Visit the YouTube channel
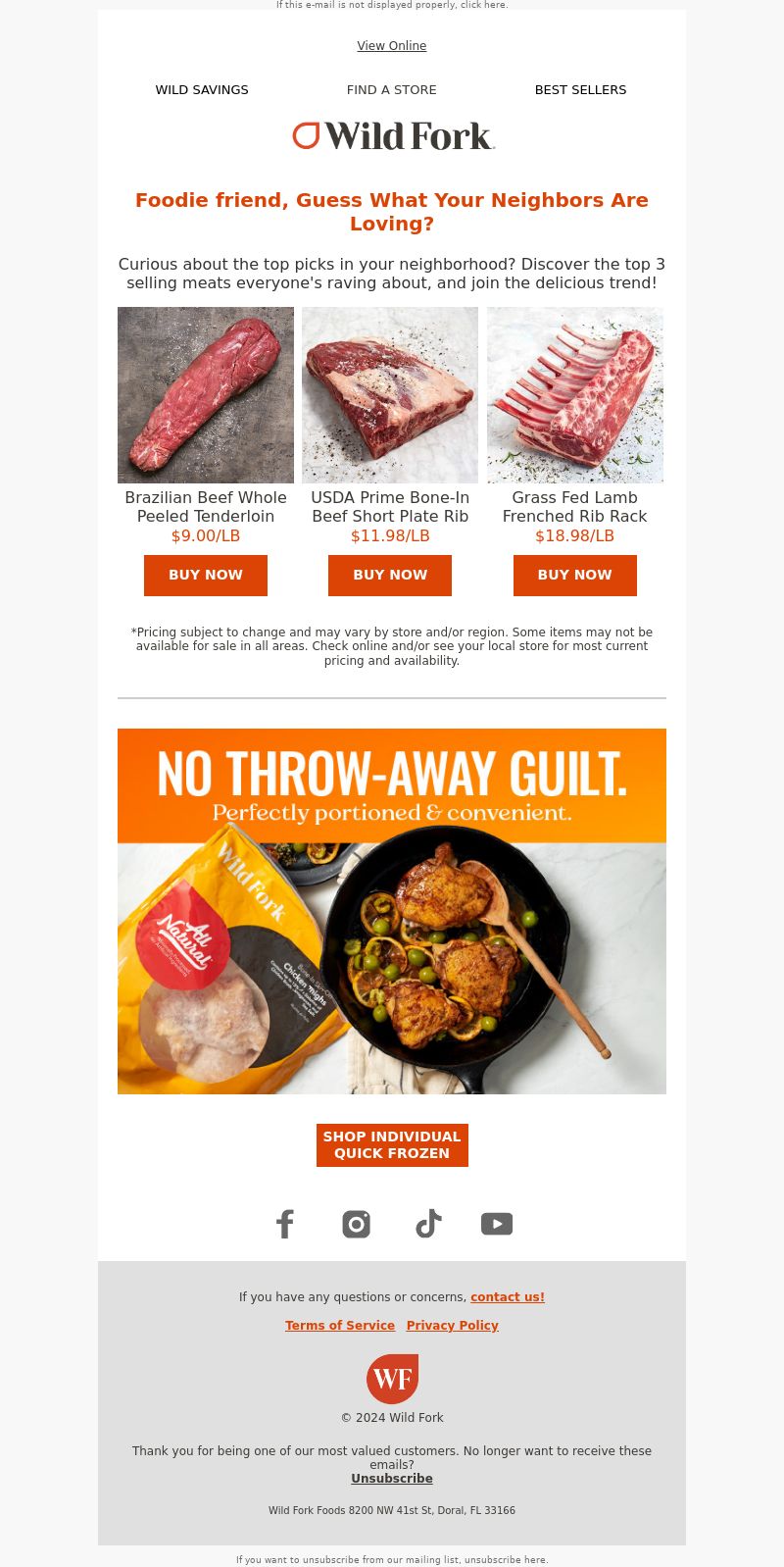This screenshot has width=784, height=1567. point(497,1224)
